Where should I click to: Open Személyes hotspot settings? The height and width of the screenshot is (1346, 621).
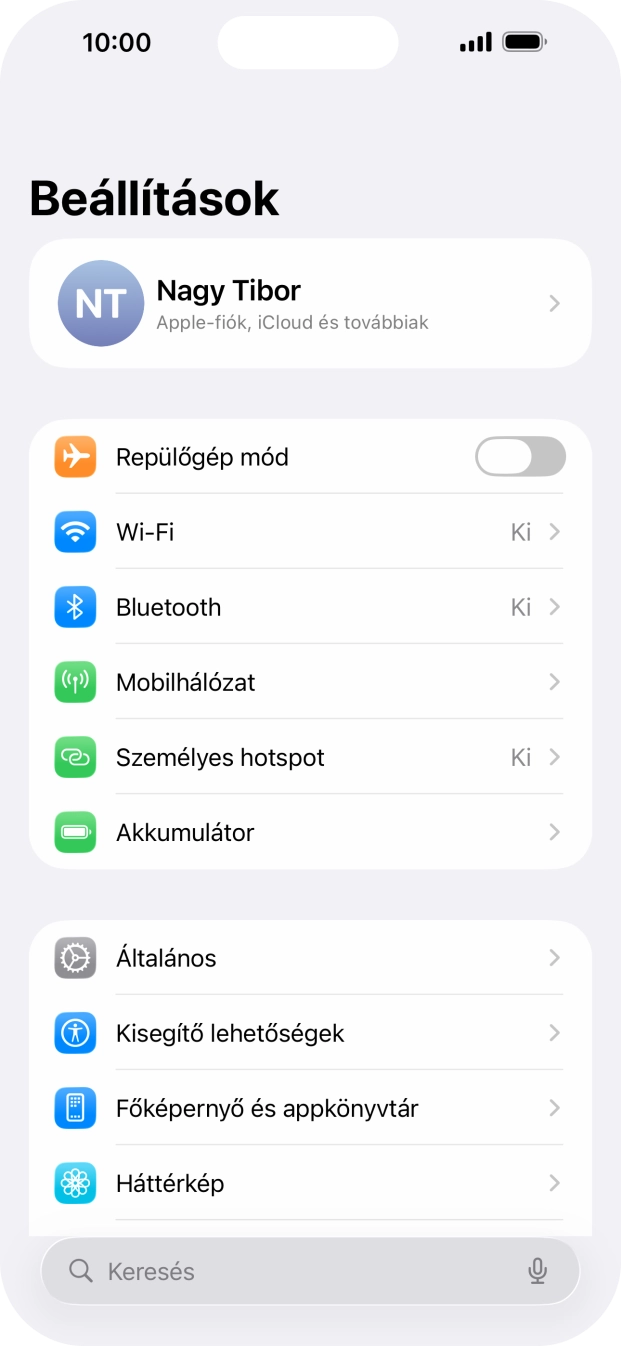click(x=310, y=757)
